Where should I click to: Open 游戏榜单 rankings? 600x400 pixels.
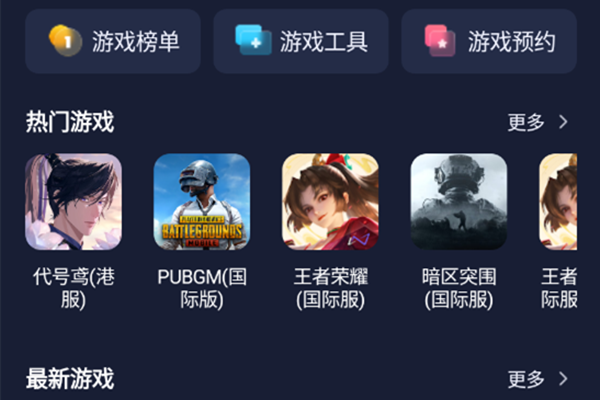coord(113,41)
